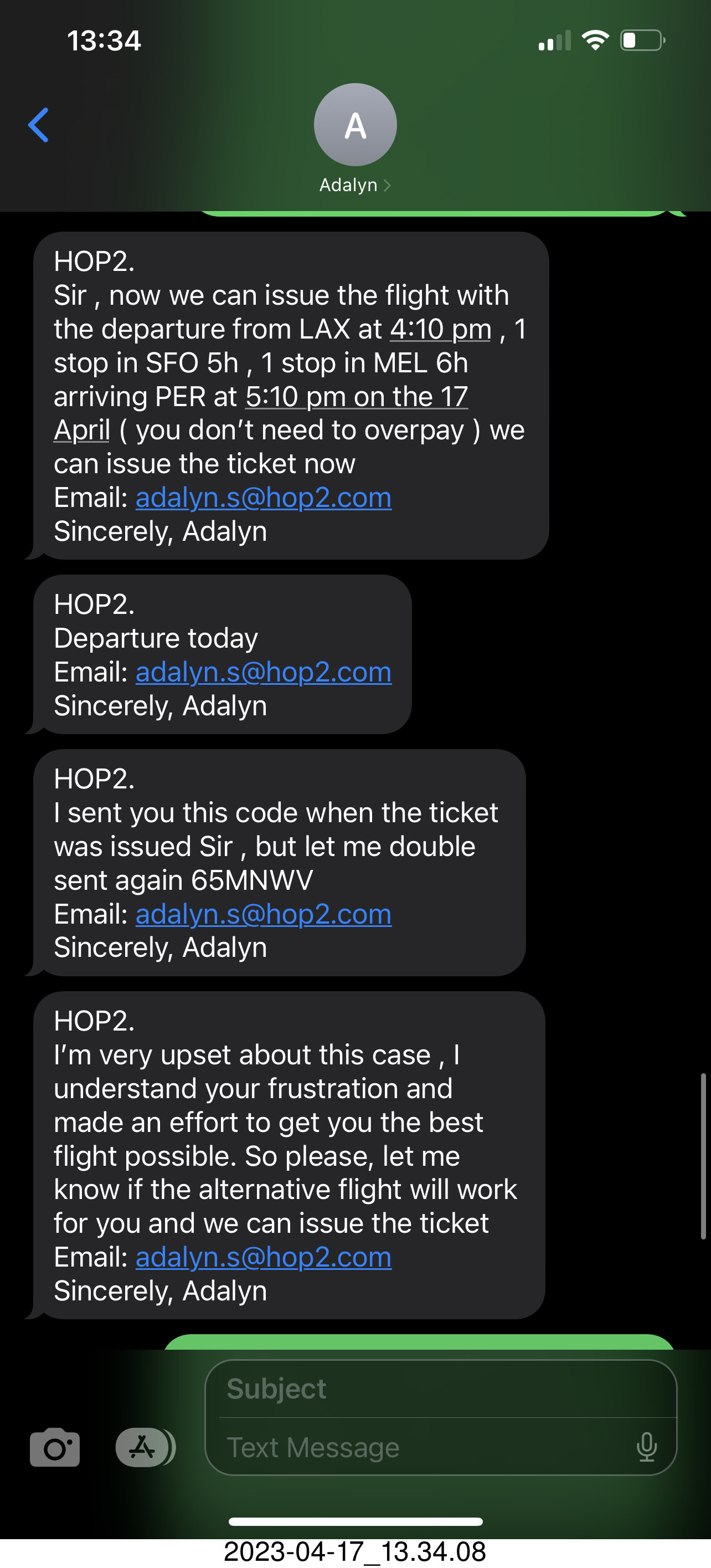The image size is (711, 1568).
Task: Start dictation with the microphone icon
Action: click(647, 1447)
